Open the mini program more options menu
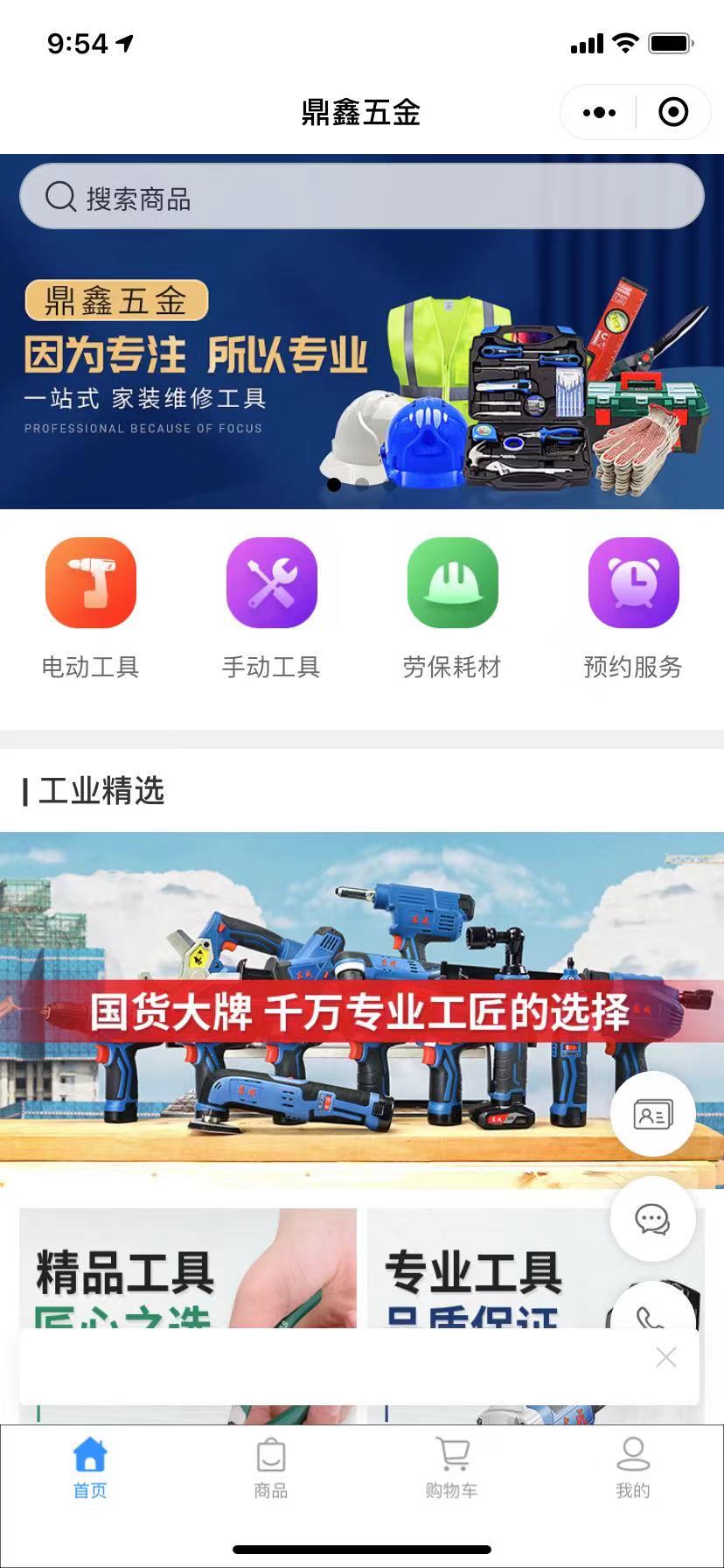This screenshot has height=1568, width=724. click(597, 112)
